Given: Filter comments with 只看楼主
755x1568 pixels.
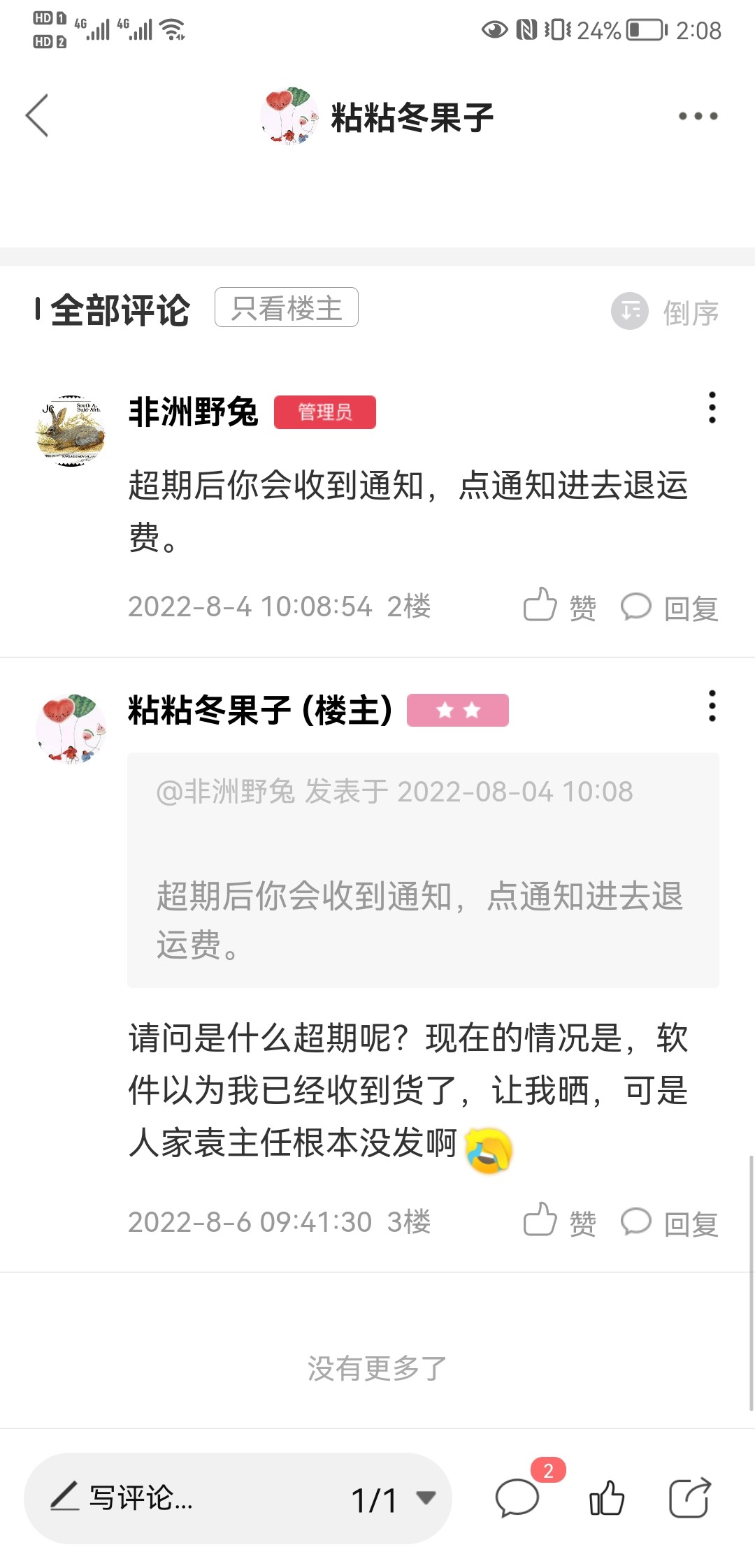Looking at the screenshot, I should (x=286, y=307).
